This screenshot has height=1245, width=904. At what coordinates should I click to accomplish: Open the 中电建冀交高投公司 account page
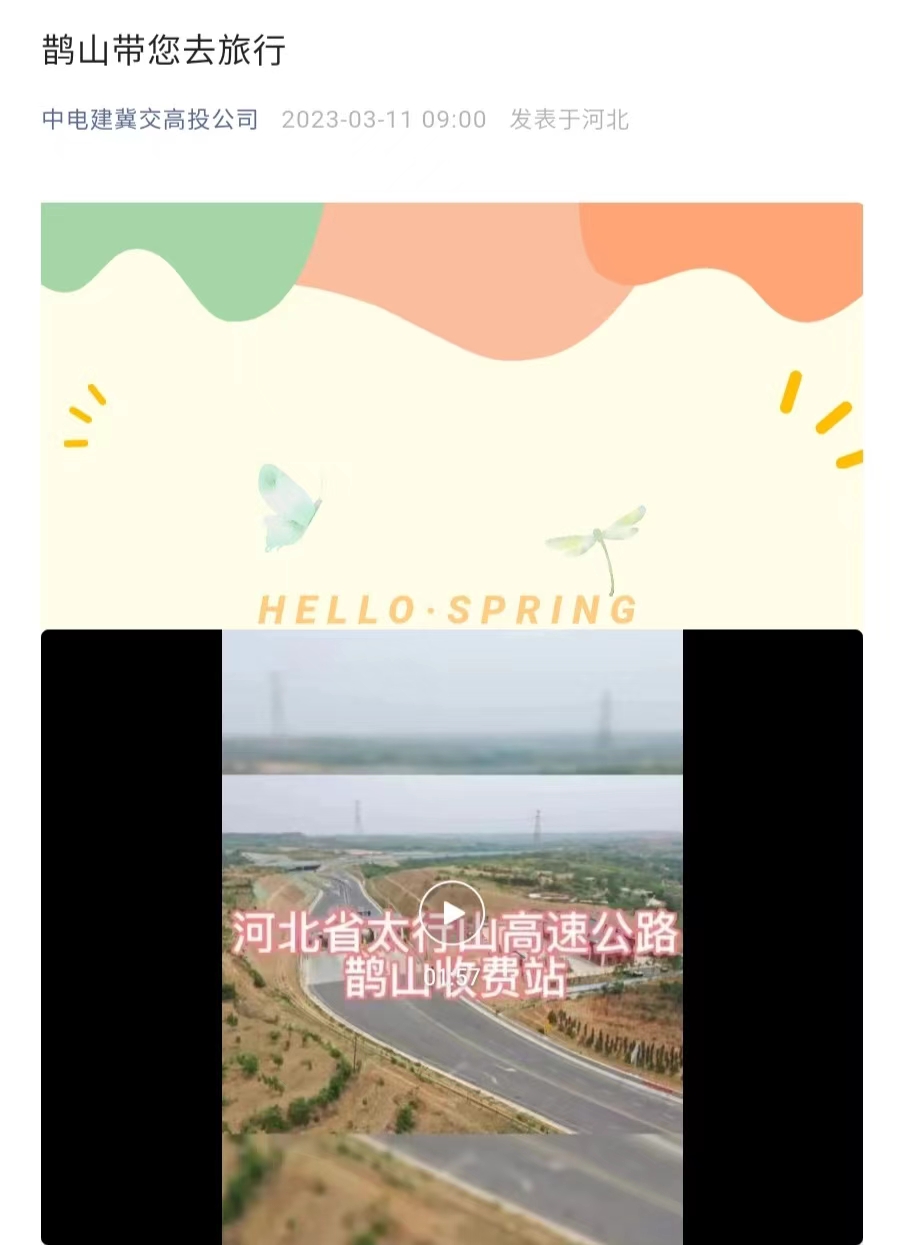[x=150, y=120]
